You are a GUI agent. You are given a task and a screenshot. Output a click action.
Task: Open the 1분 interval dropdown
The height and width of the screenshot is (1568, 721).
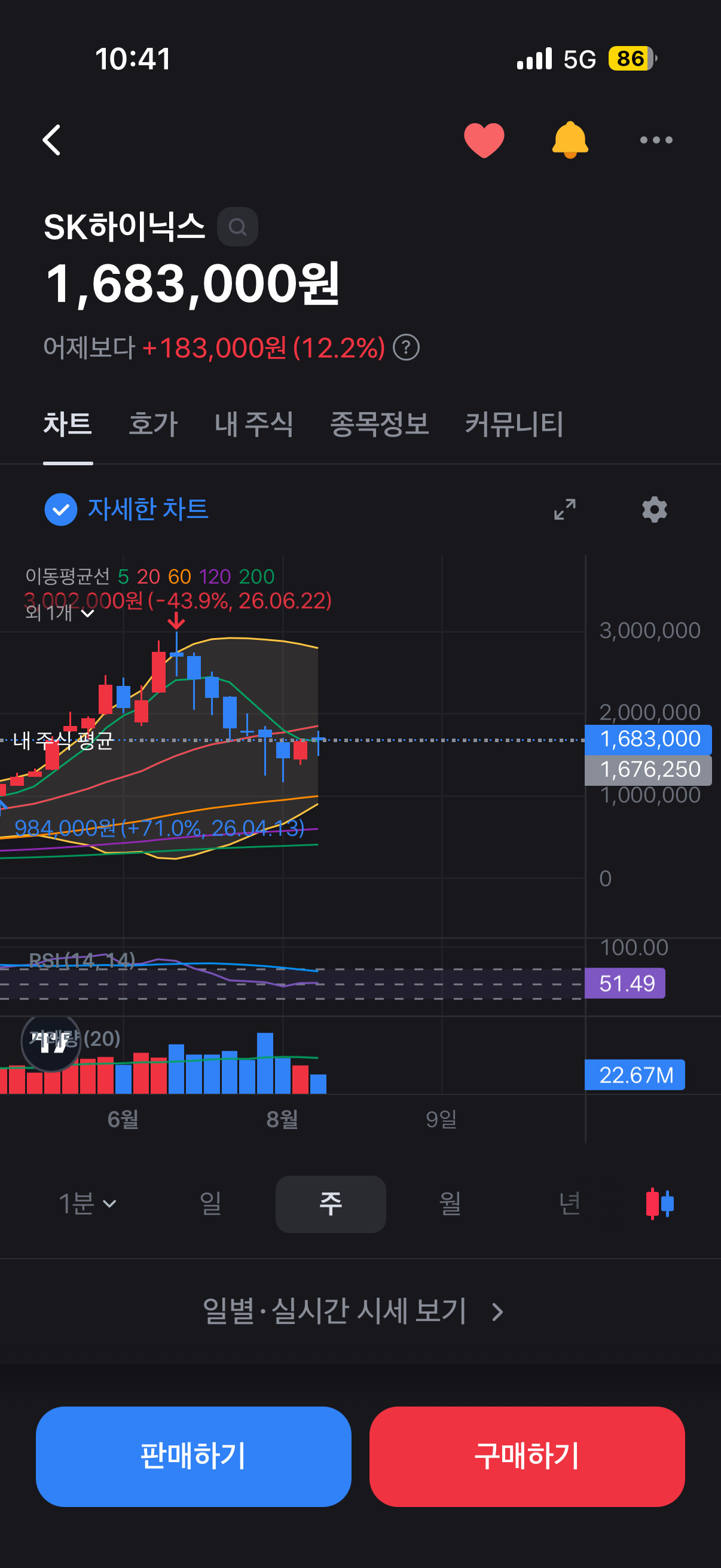click(x=87, y=1203)
